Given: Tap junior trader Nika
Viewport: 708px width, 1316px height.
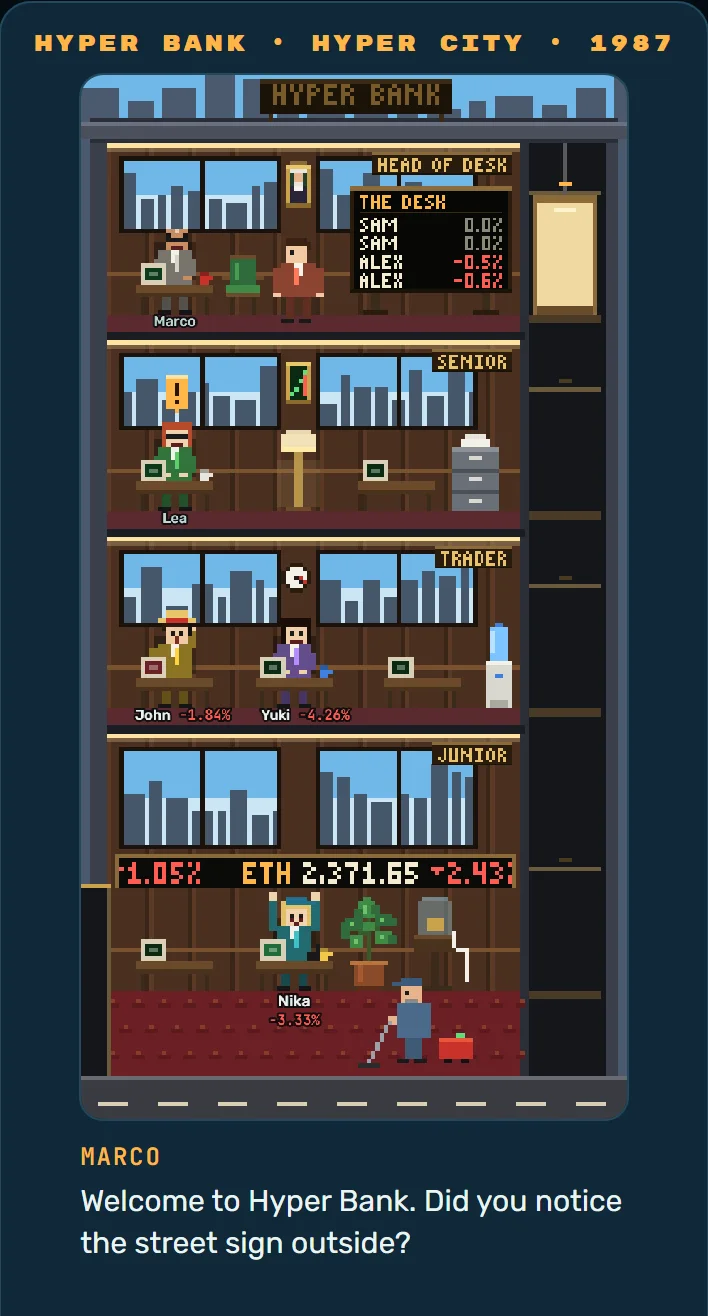Looking at the screenshot, I should [x=295, y=940].
